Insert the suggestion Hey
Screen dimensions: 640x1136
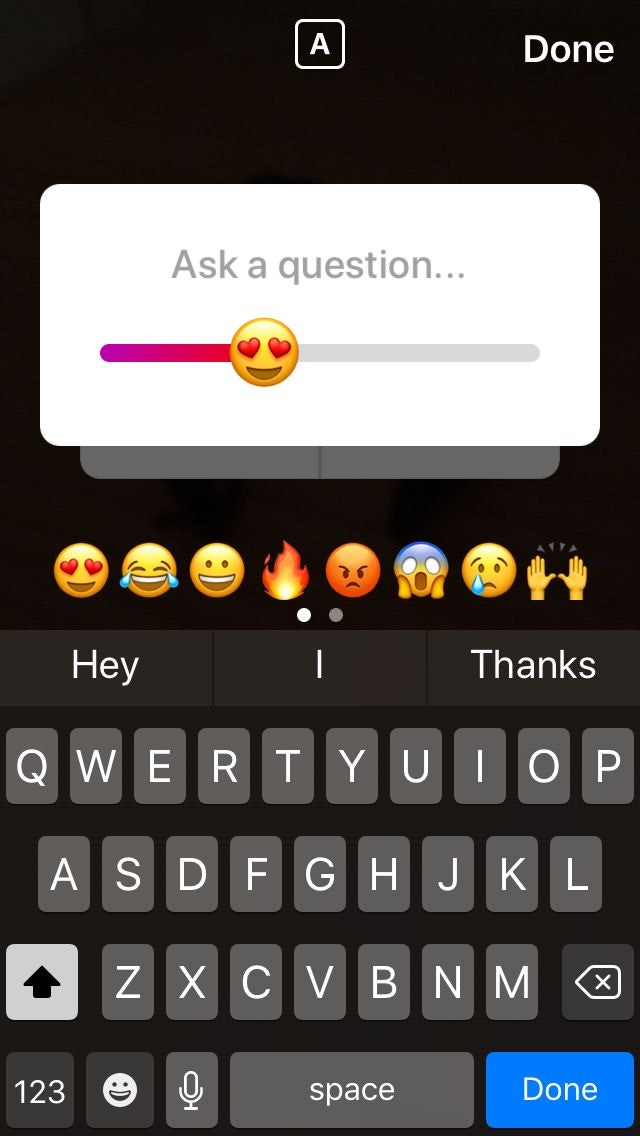click(106, 666)
